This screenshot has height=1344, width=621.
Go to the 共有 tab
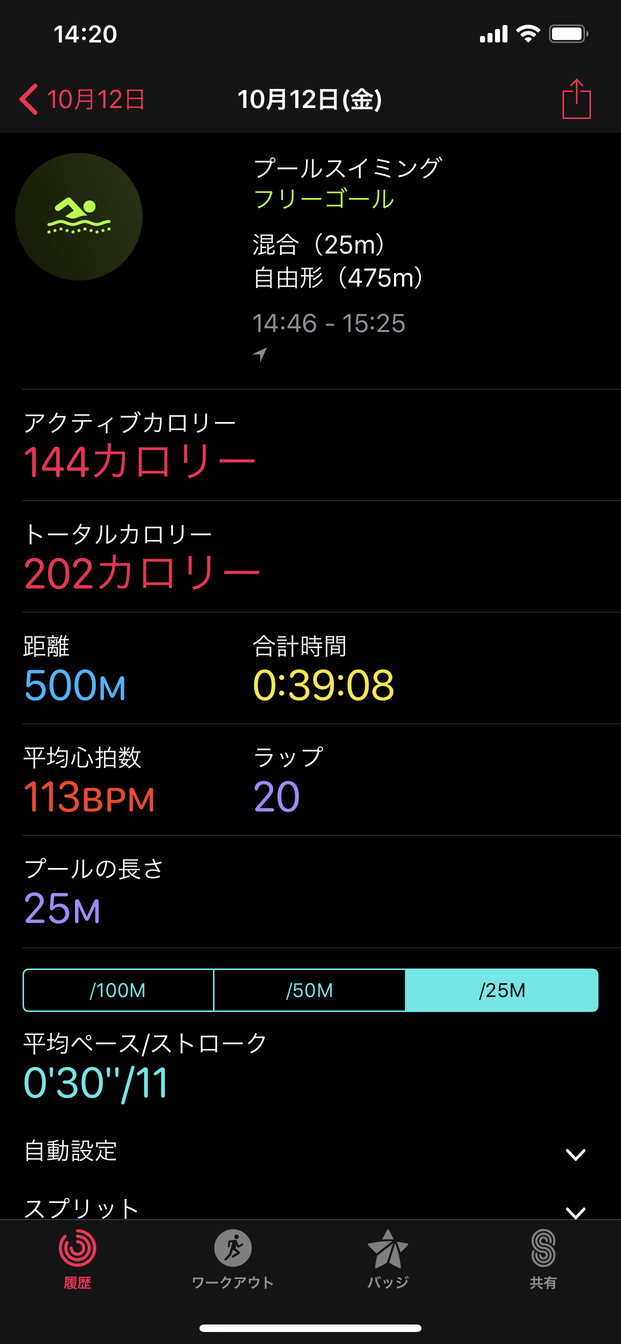pos(543,1259)
